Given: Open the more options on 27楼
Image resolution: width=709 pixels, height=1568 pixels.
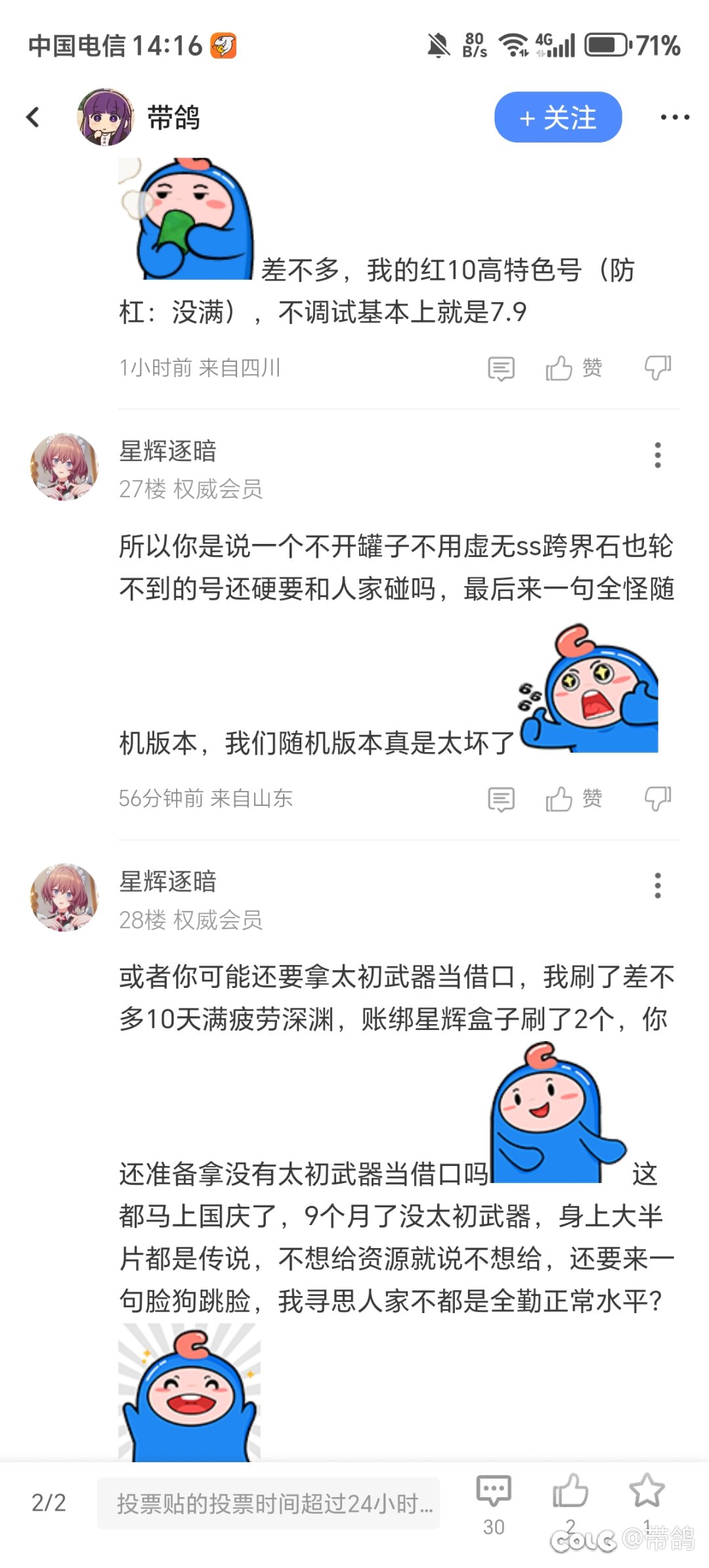Looking at the screenshot, I should pyautogui.click(x=657, y=455).
